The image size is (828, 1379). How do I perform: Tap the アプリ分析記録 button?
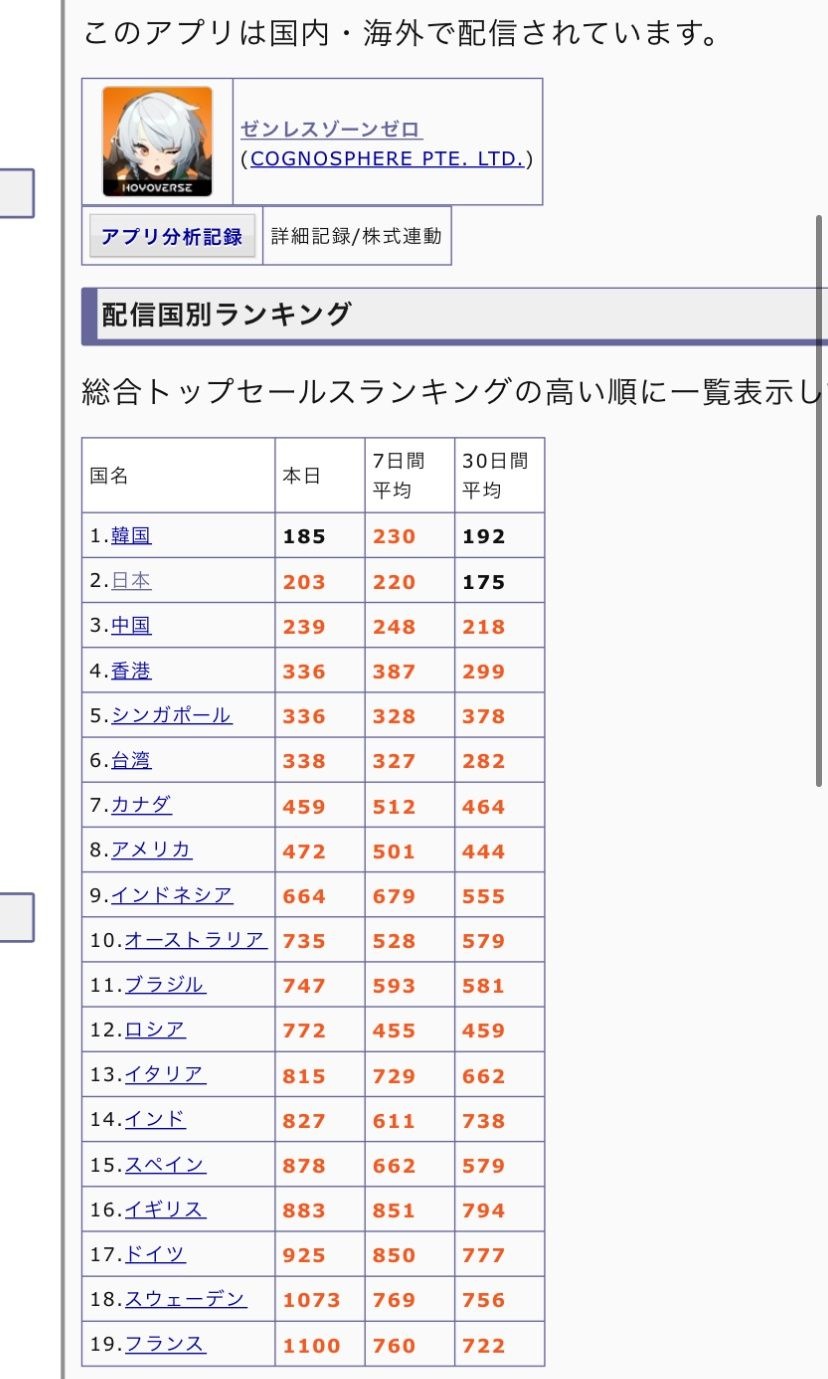coord(171,236)
